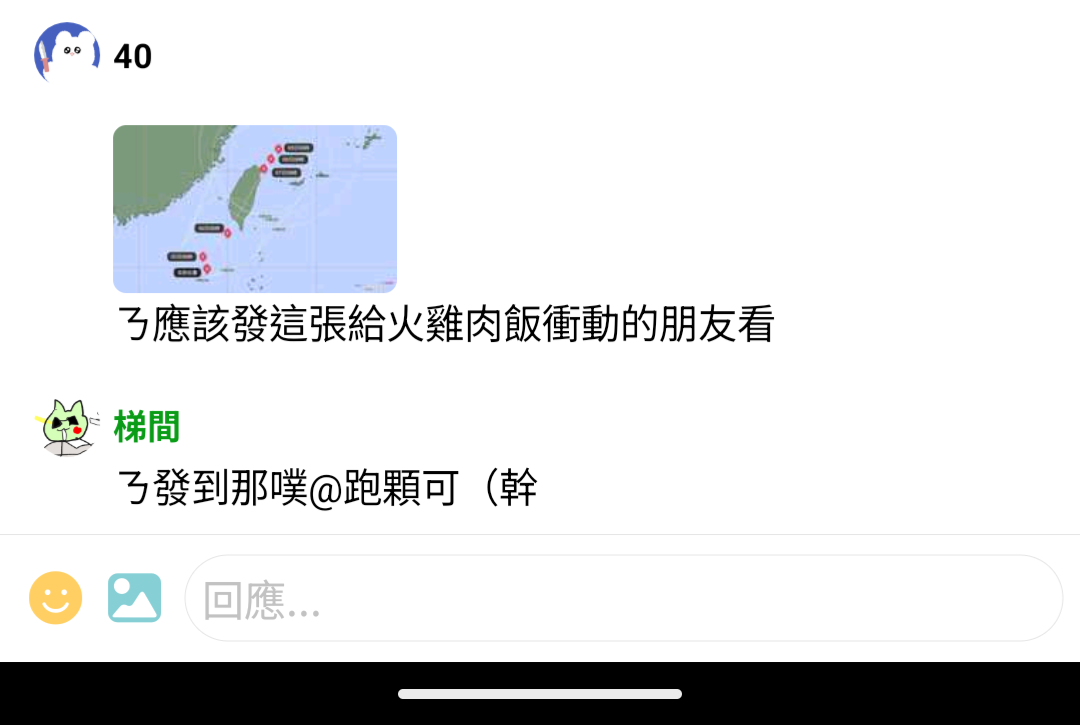
Task: Tap the 回應 reply field
Action: coord(622,598)
